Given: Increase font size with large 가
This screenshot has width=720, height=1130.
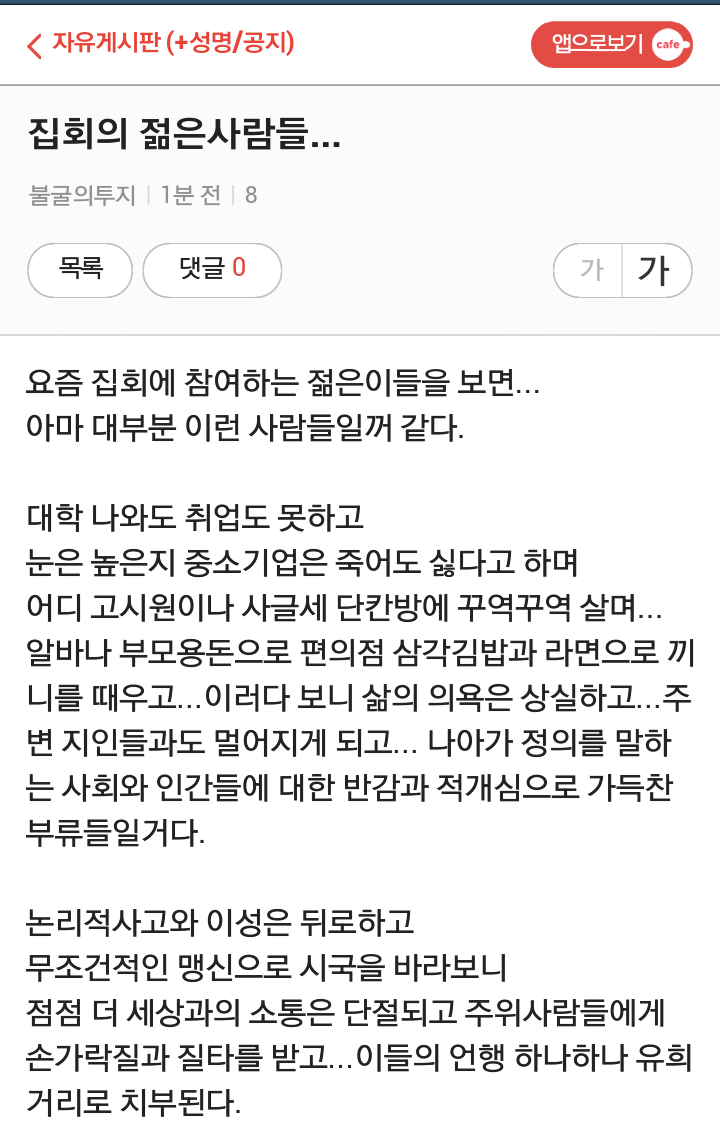Looking at the screenshot, I should point(657,270).
